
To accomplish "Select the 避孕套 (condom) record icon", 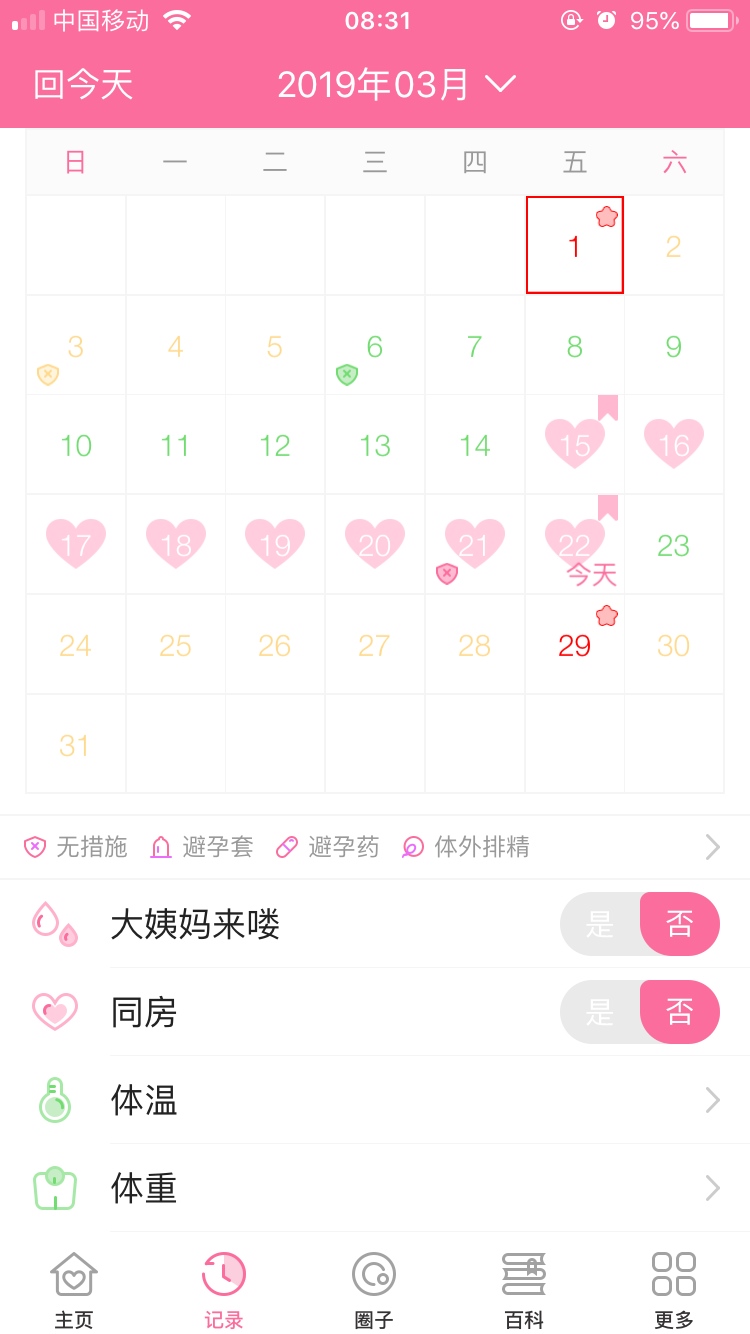I will [x=161, y=847].
